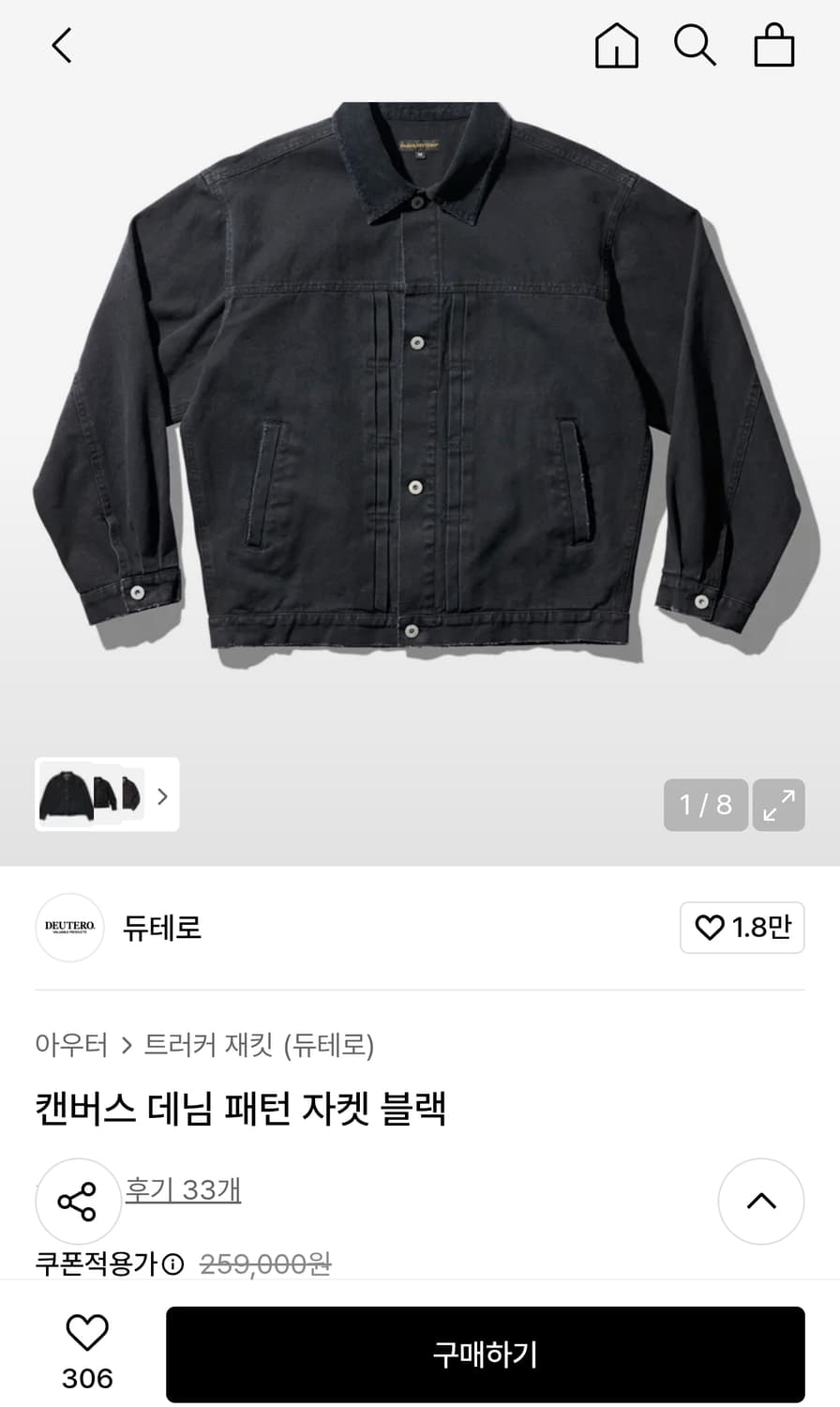The height and width of the screenshot is (1407, 840).
Task: Expand the thumbnail strip with the chevron
Action: [x=162, y=795]
